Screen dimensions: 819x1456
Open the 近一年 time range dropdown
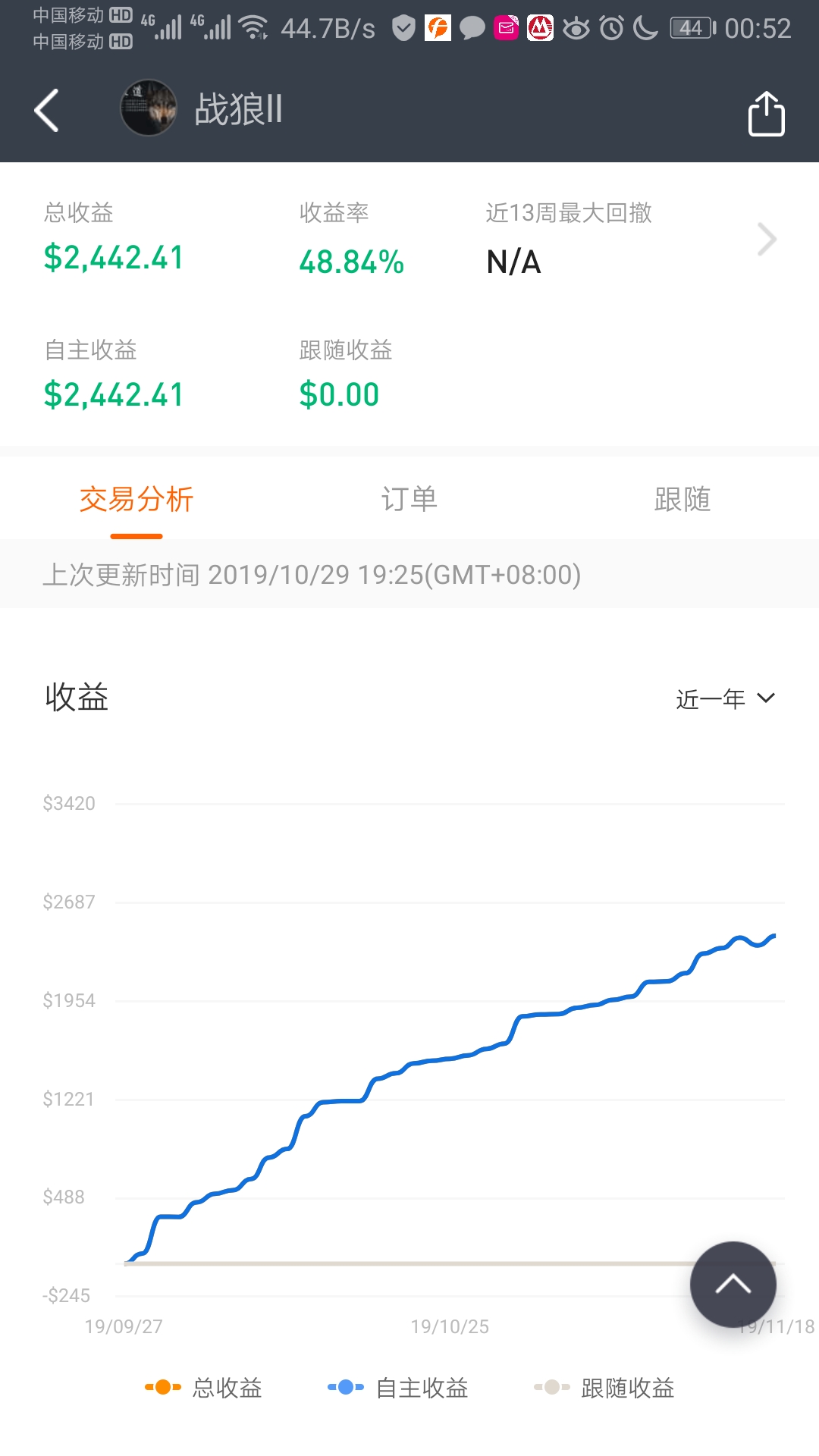[726, 698]
